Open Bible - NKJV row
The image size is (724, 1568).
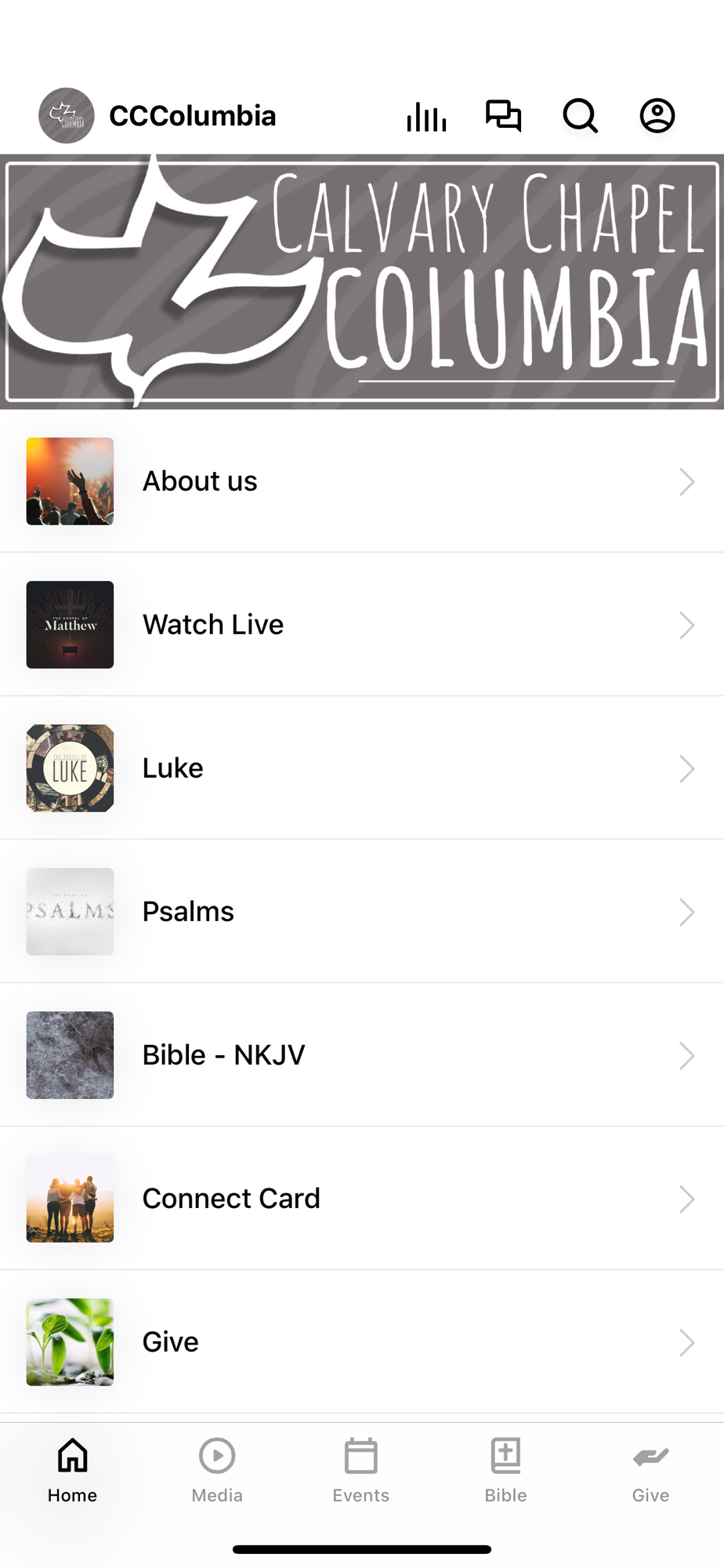[361, 1055]
